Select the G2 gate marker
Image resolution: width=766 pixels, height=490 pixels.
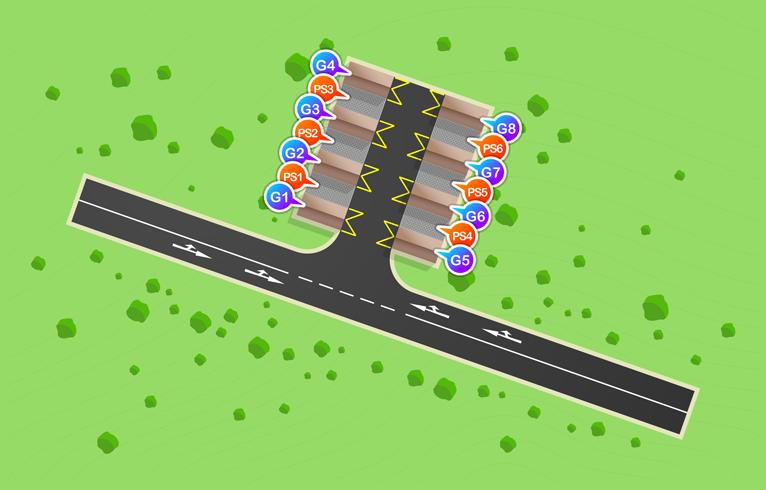pyautogui.click(x=293, y=154)
